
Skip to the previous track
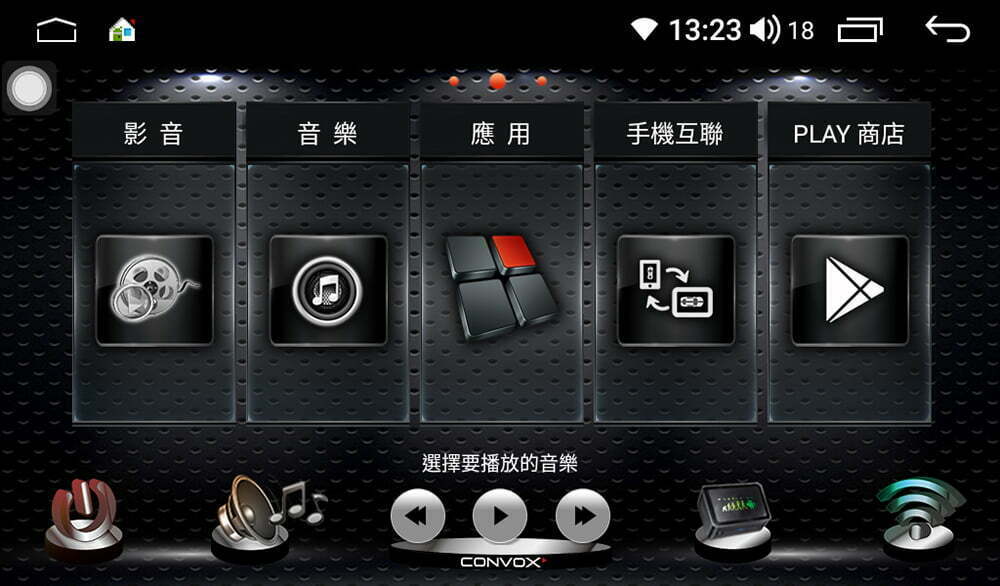(x=417, y=517)
